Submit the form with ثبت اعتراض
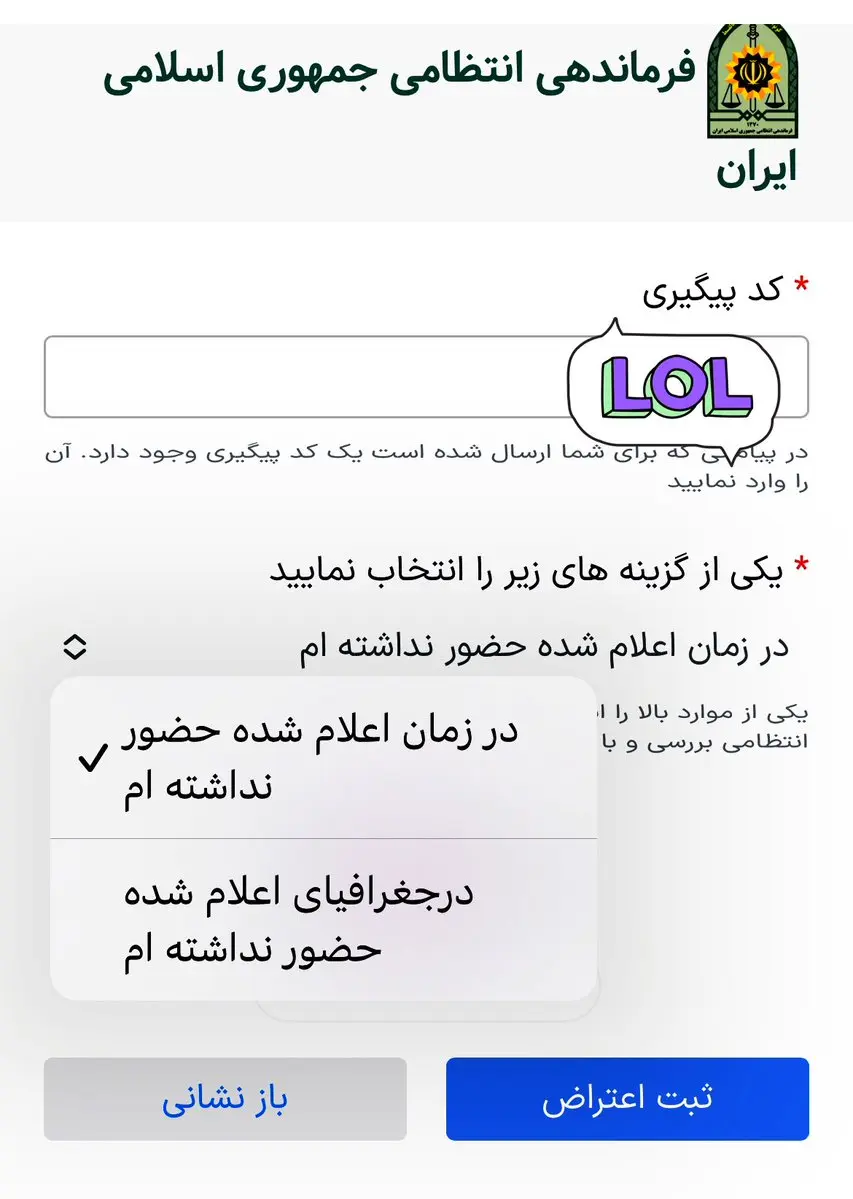 coord(627,1099)
